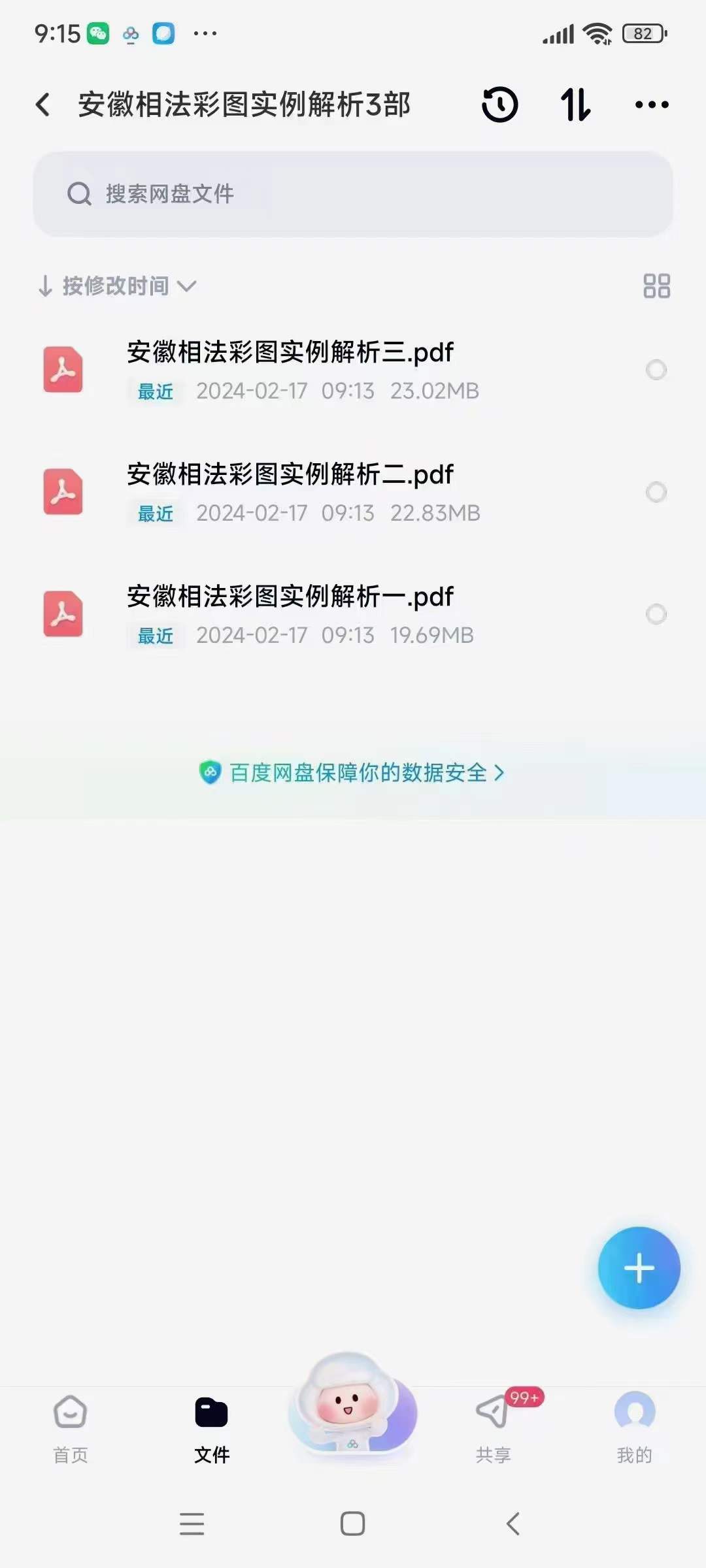706x1568 pixels.
Task: Open 安徽相法彩图实例解析一.pdf
Action: point(290,598)
